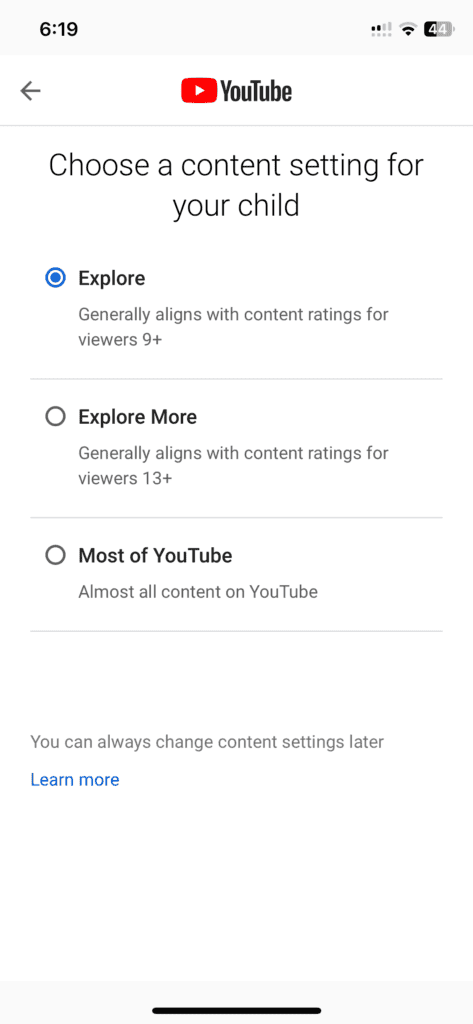
Task: Pick the Most of YouTube setting
Action: pyautogui.click(x=236, y=574)
